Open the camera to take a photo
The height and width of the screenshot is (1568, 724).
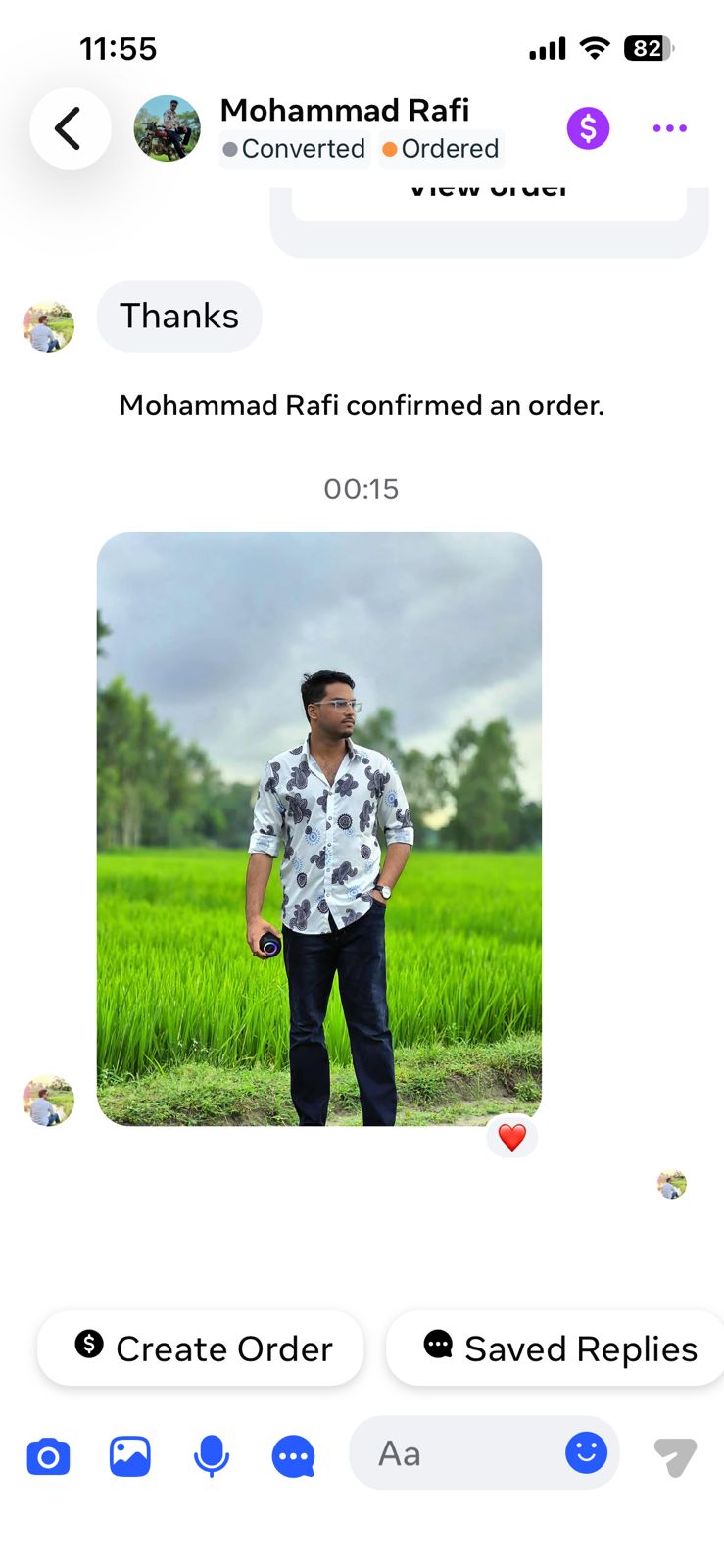48,1456
